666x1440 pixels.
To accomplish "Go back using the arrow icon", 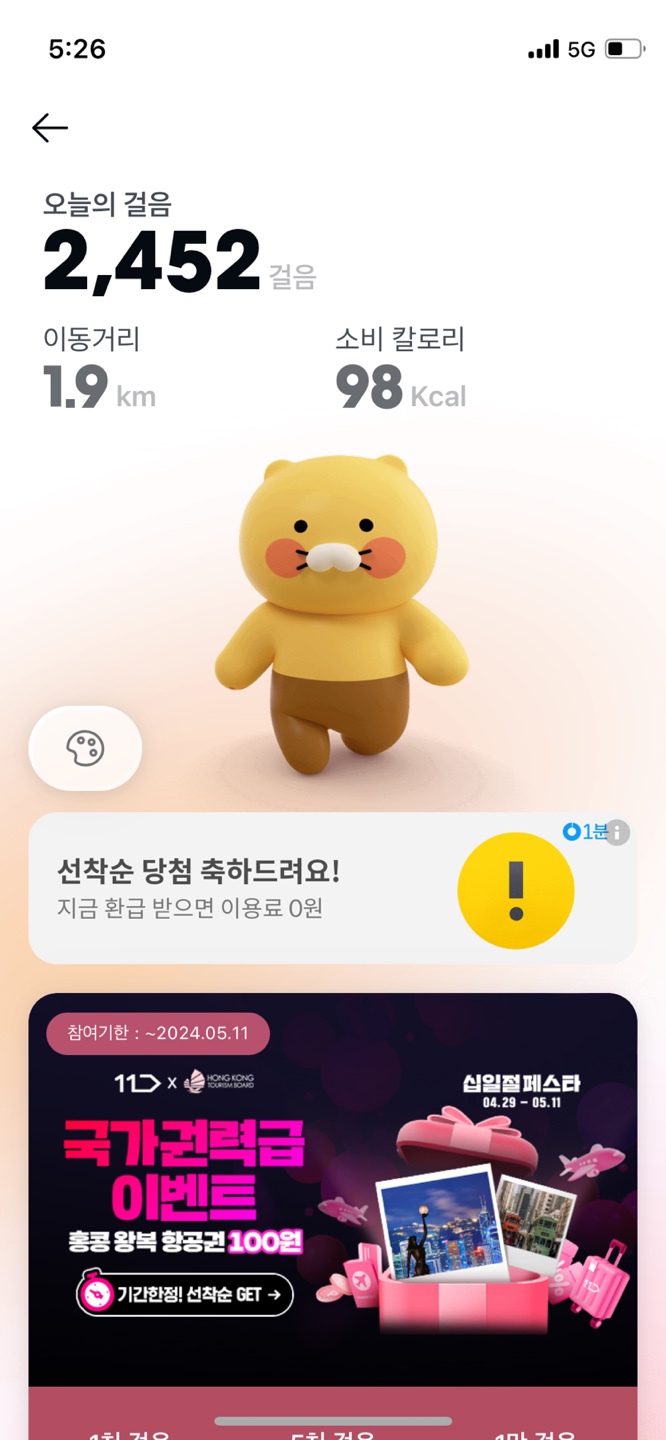I will [49, 128].
